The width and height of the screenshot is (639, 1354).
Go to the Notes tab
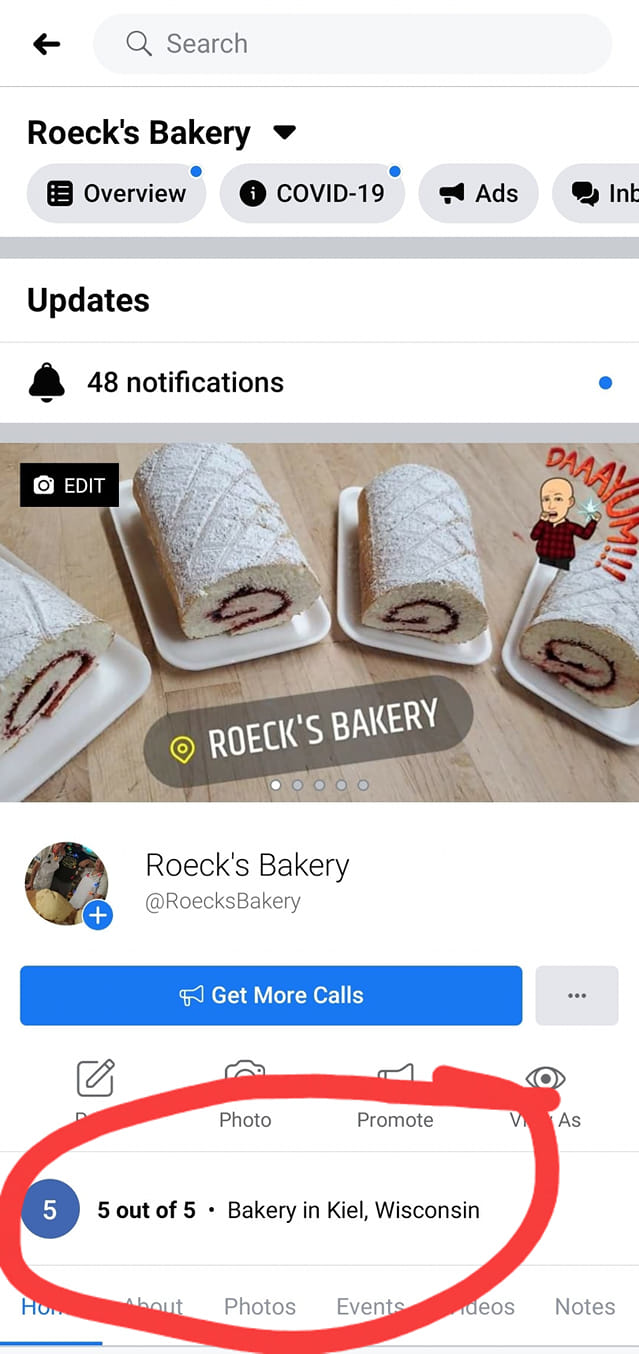tap(585, 1306)
